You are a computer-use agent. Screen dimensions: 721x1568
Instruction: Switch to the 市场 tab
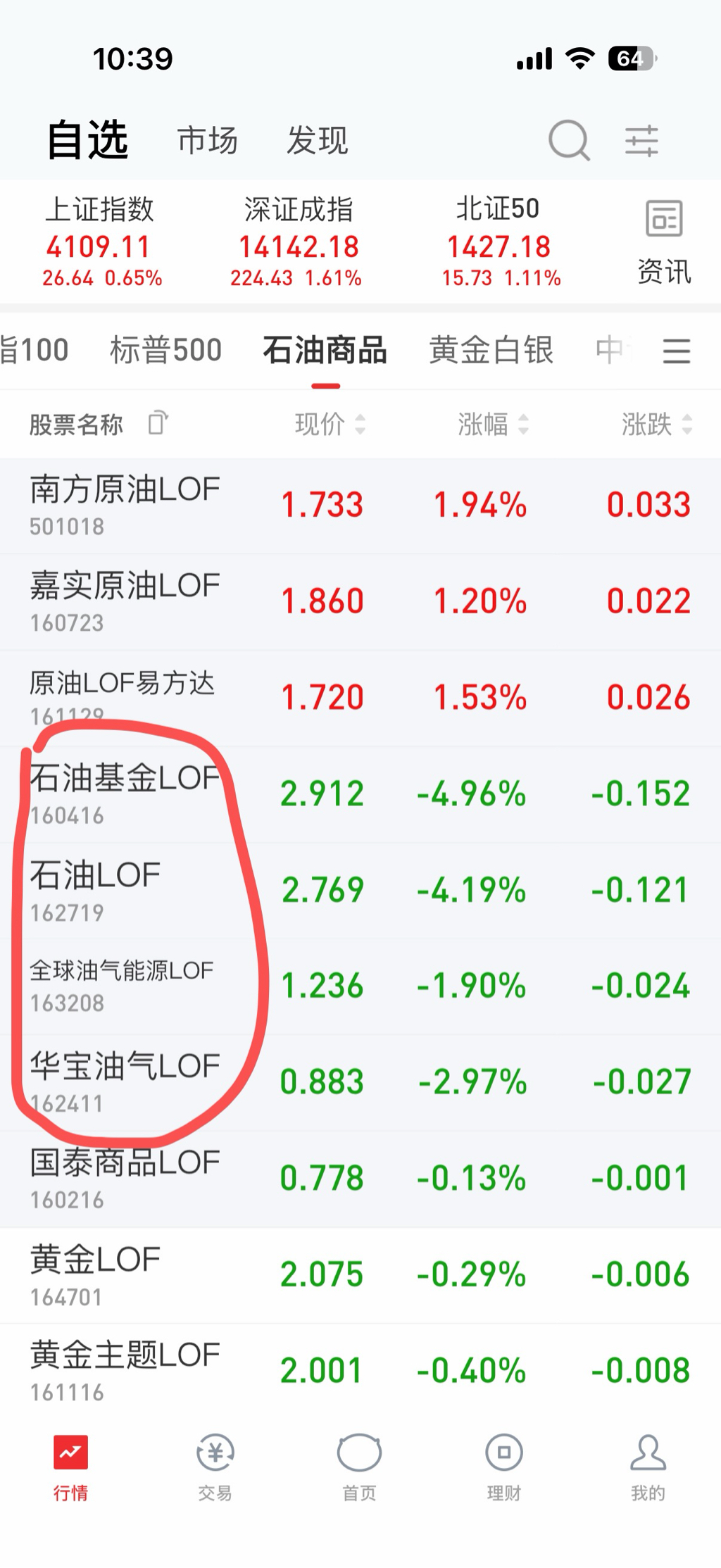pyautogui.click(x=207, y=140)
